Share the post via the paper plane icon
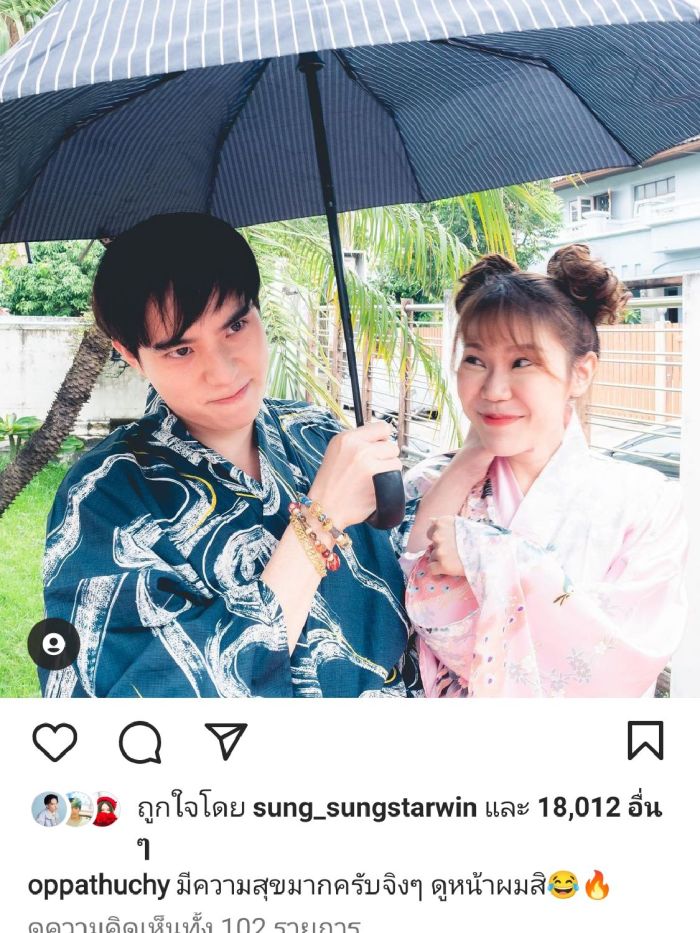Viewport: 700px width, 933px height. click(x=226, y=741)
